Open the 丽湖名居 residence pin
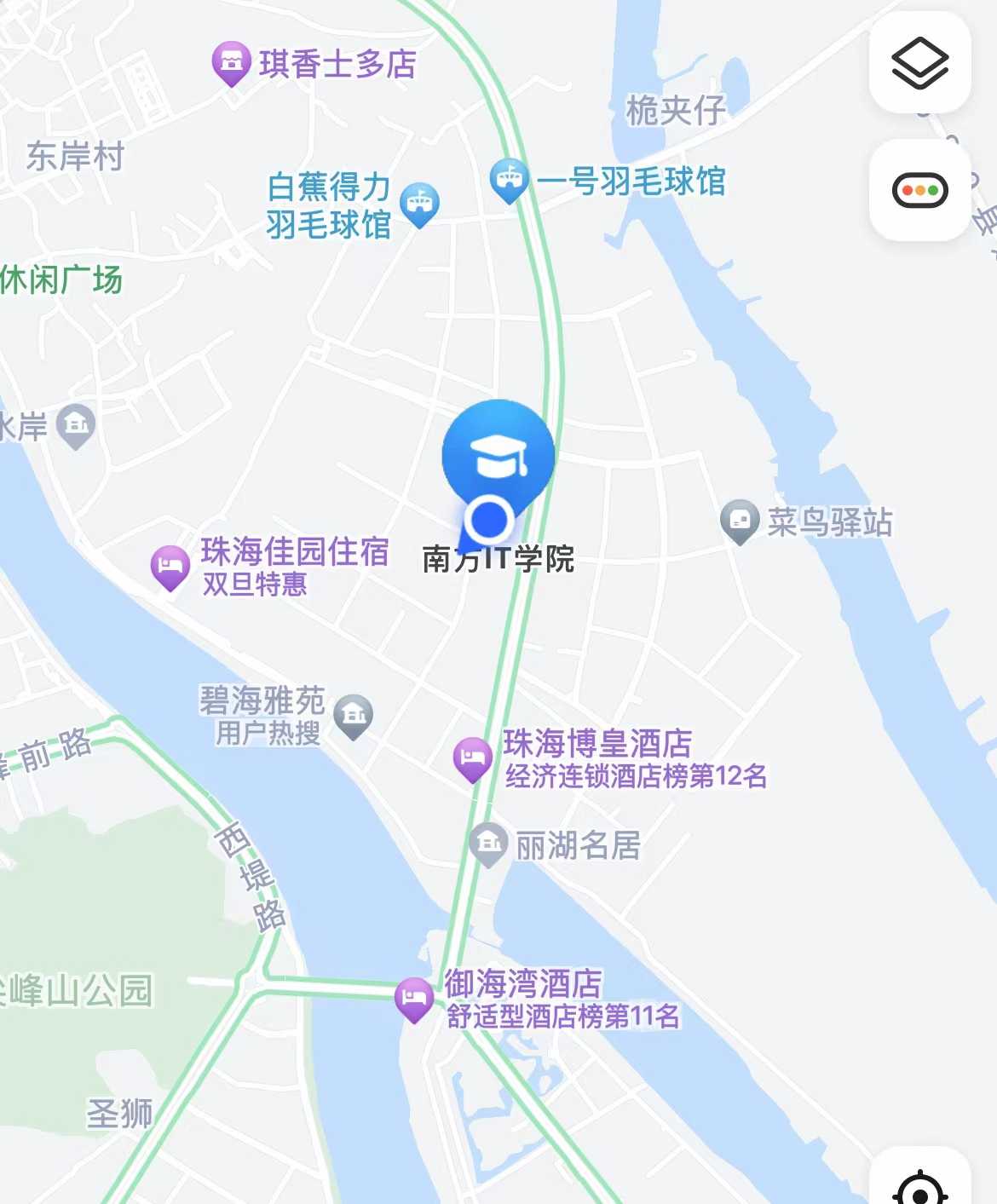 (x=488, y=844)
